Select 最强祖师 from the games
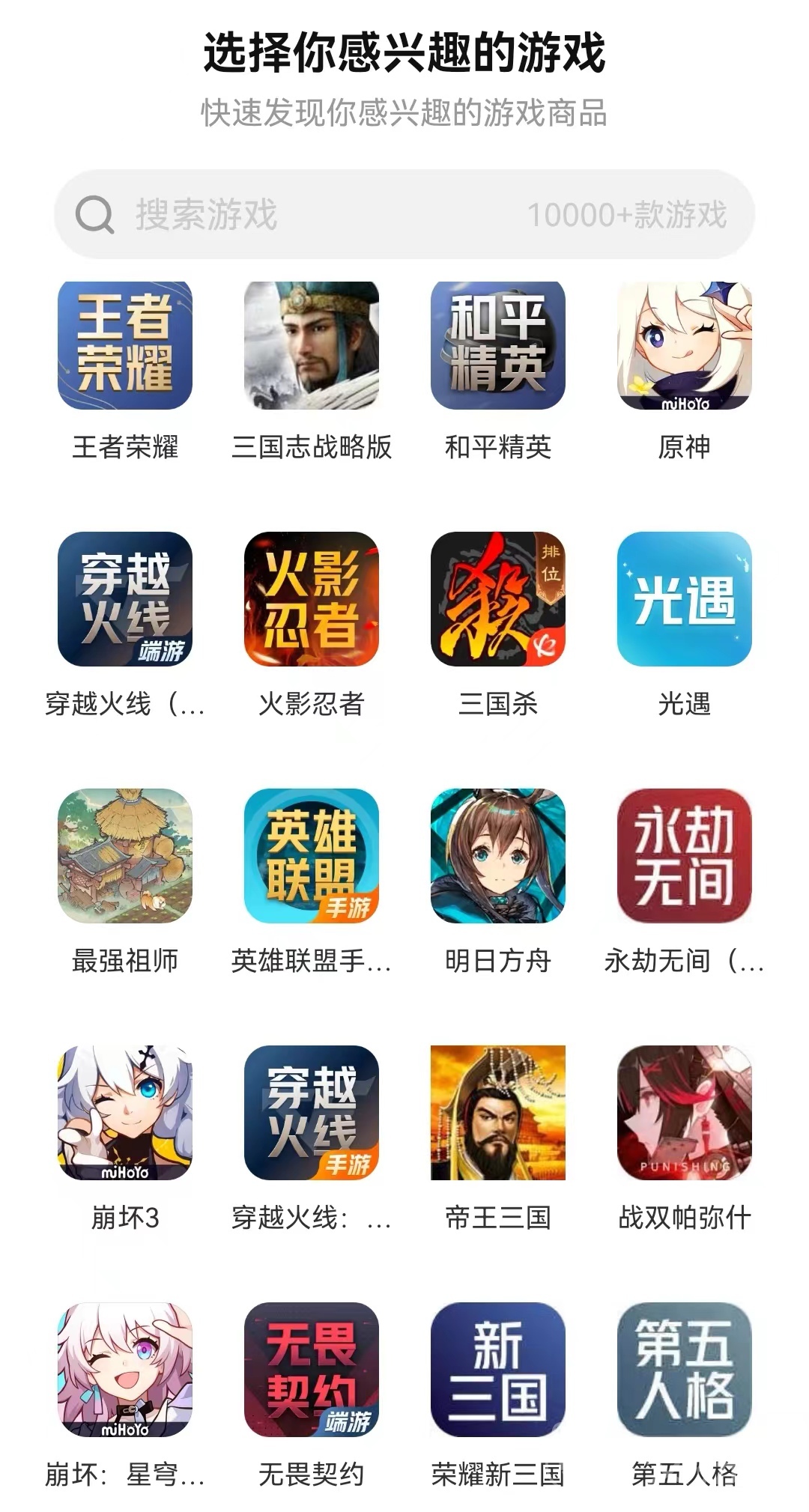This screenshot has width=809, height=1512. click(x=125, y=856)
